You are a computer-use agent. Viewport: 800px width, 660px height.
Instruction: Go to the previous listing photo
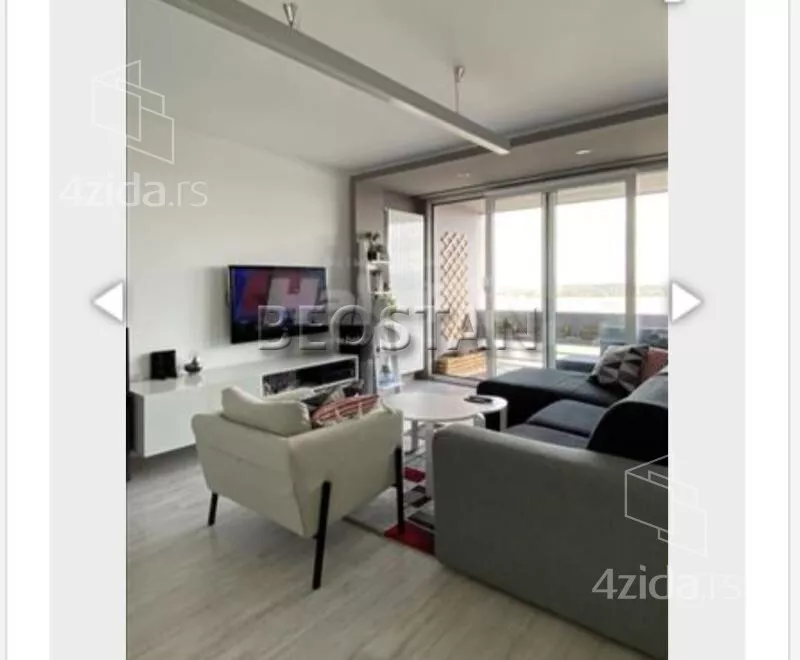click(x=108, y=301)
